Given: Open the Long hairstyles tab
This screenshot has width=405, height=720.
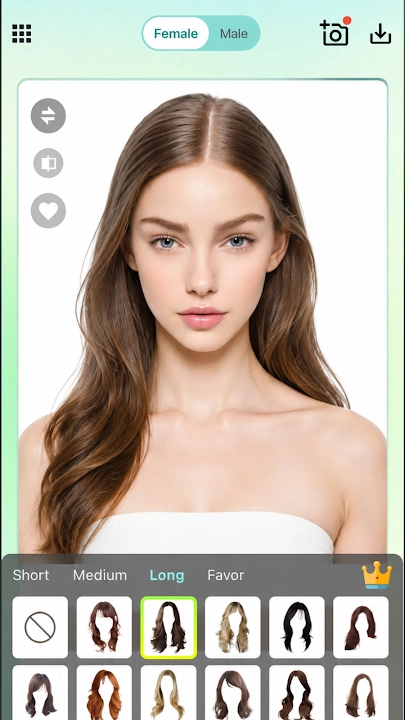Looking at the screenshot, I should click(167, 575).
